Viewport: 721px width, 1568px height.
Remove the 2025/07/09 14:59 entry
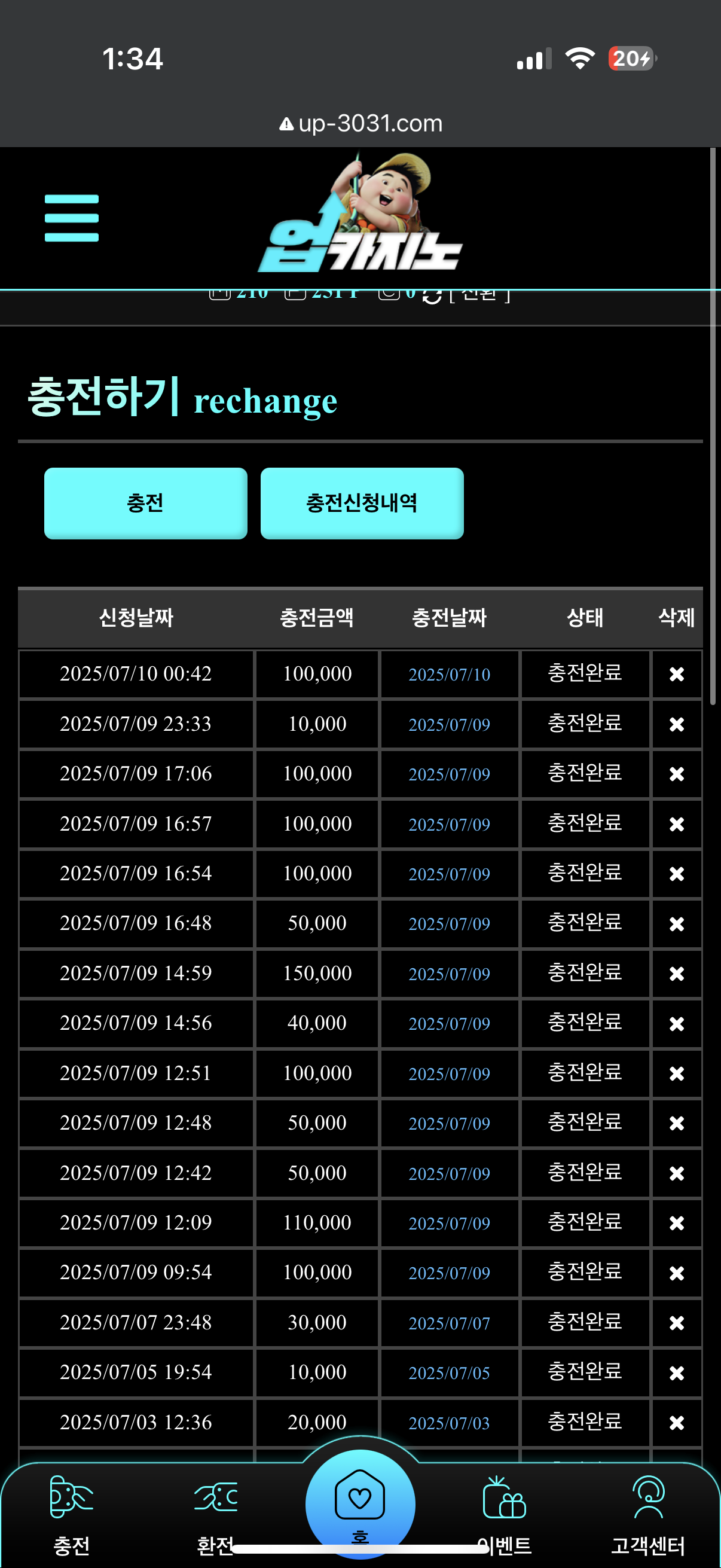pos(676,974)
